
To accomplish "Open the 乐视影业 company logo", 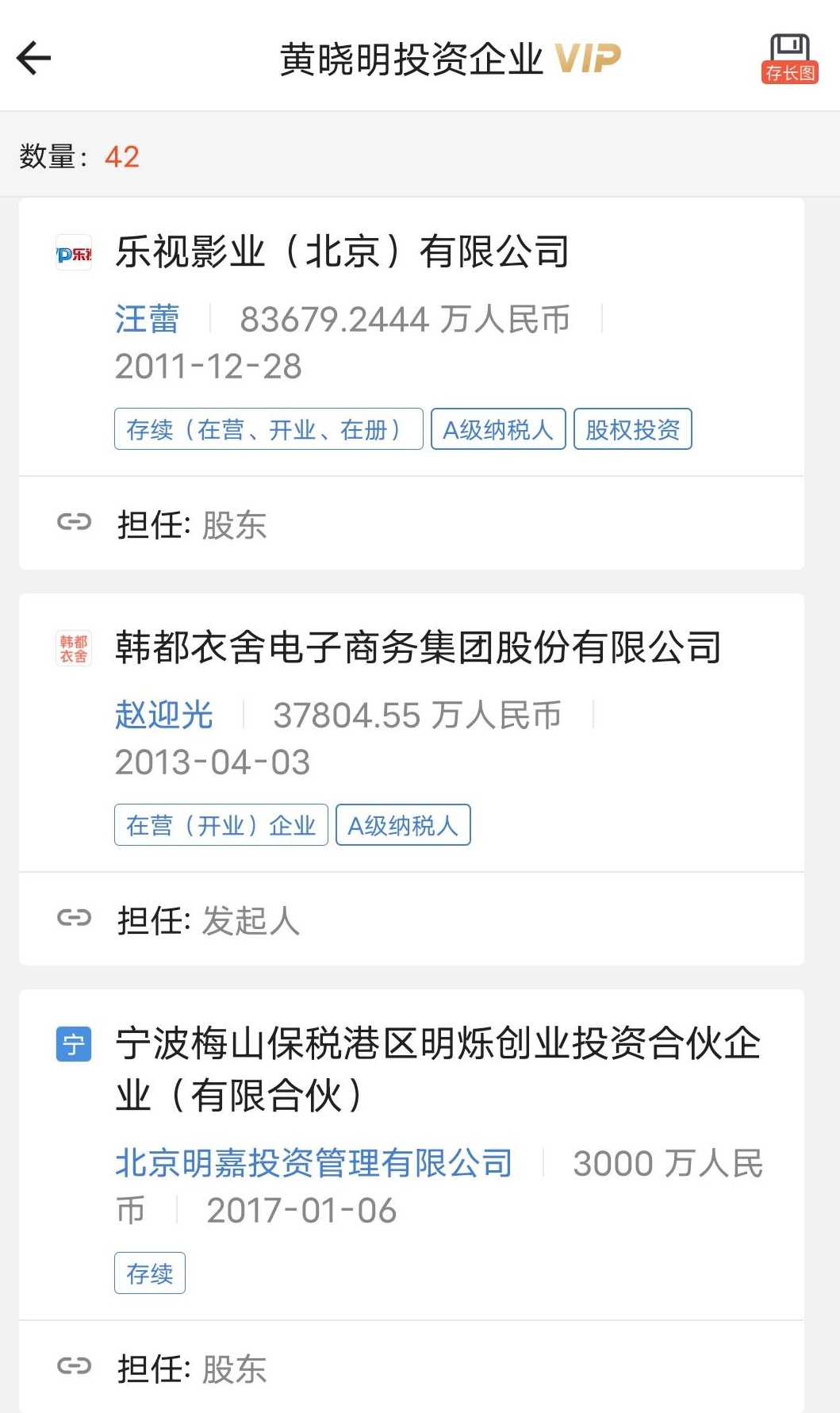I will point(74,251).
